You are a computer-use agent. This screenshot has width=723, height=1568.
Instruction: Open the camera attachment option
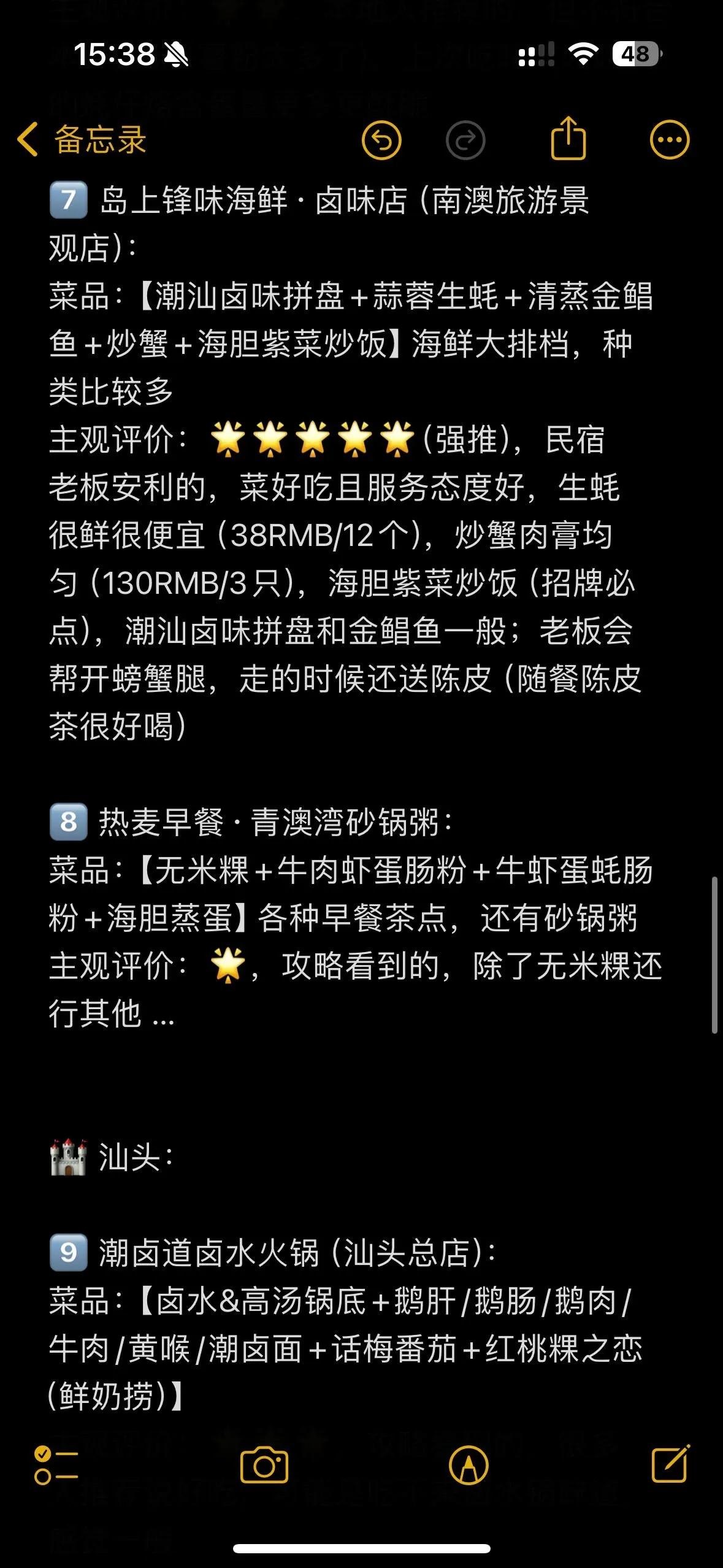[264, 1466]
